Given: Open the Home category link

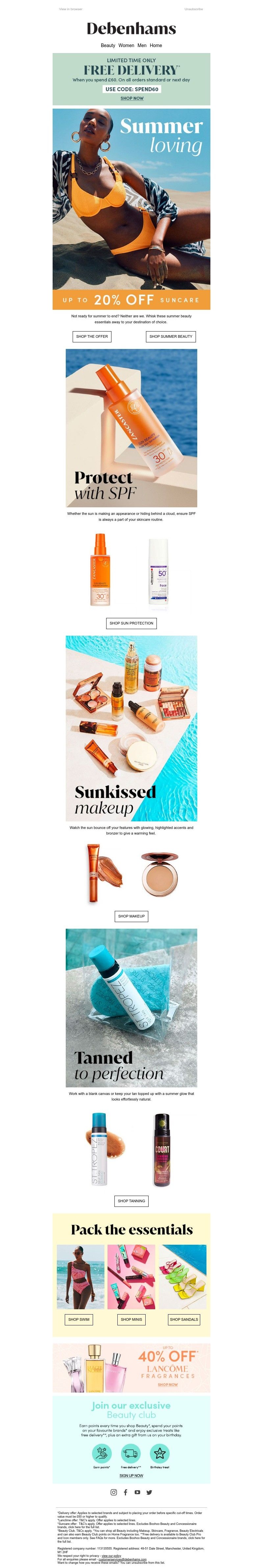Looking at the screenshot, I should pyautogui.click(x=156, y=45).
